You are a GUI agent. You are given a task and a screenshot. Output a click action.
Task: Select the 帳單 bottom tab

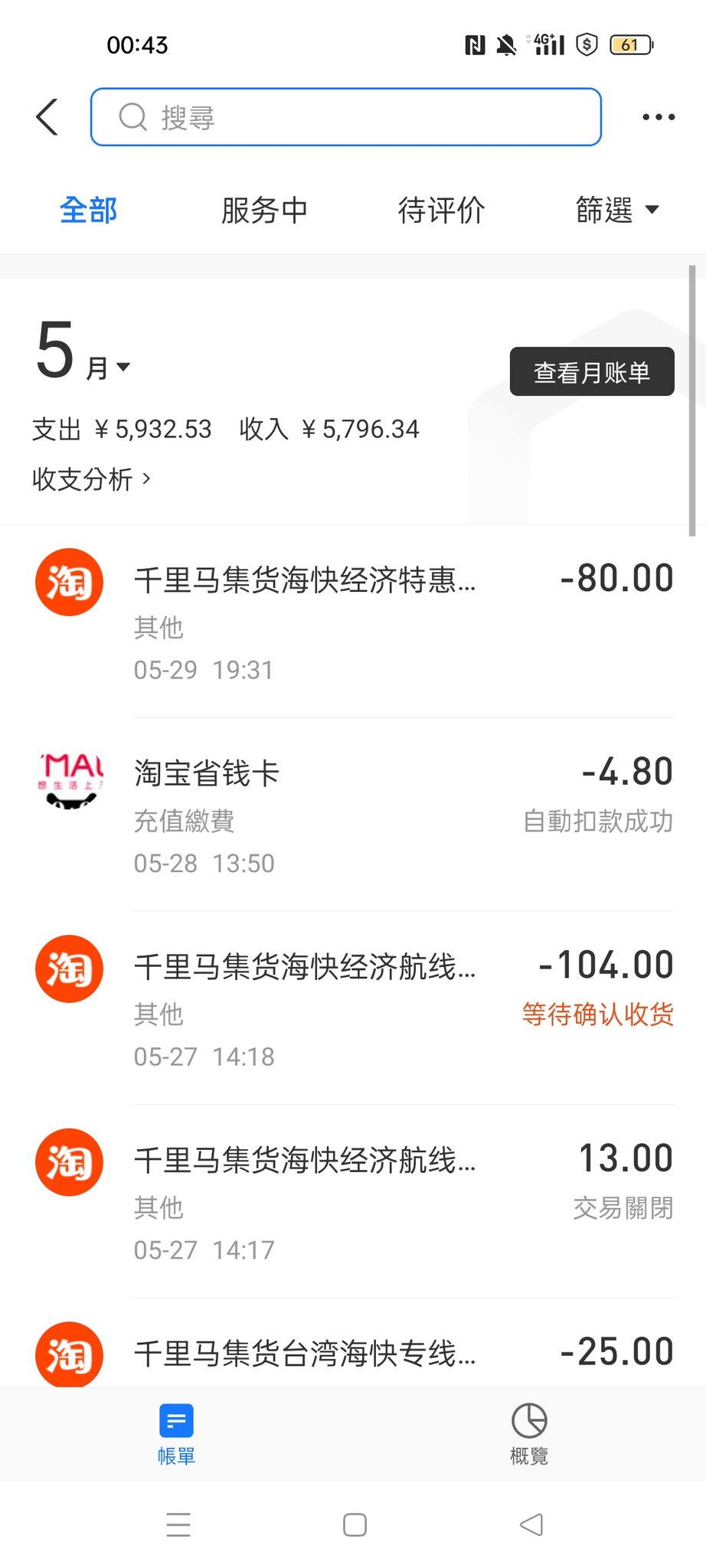click(x=176, y=1434)
